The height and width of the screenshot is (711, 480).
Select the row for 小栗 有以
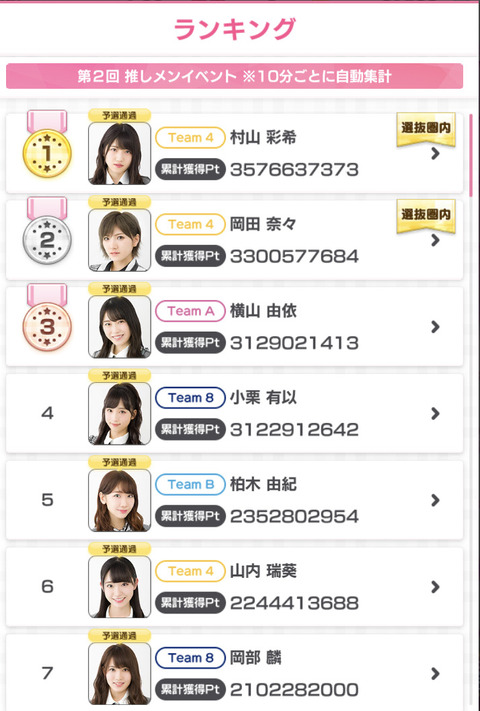click(x=234, y=413)
